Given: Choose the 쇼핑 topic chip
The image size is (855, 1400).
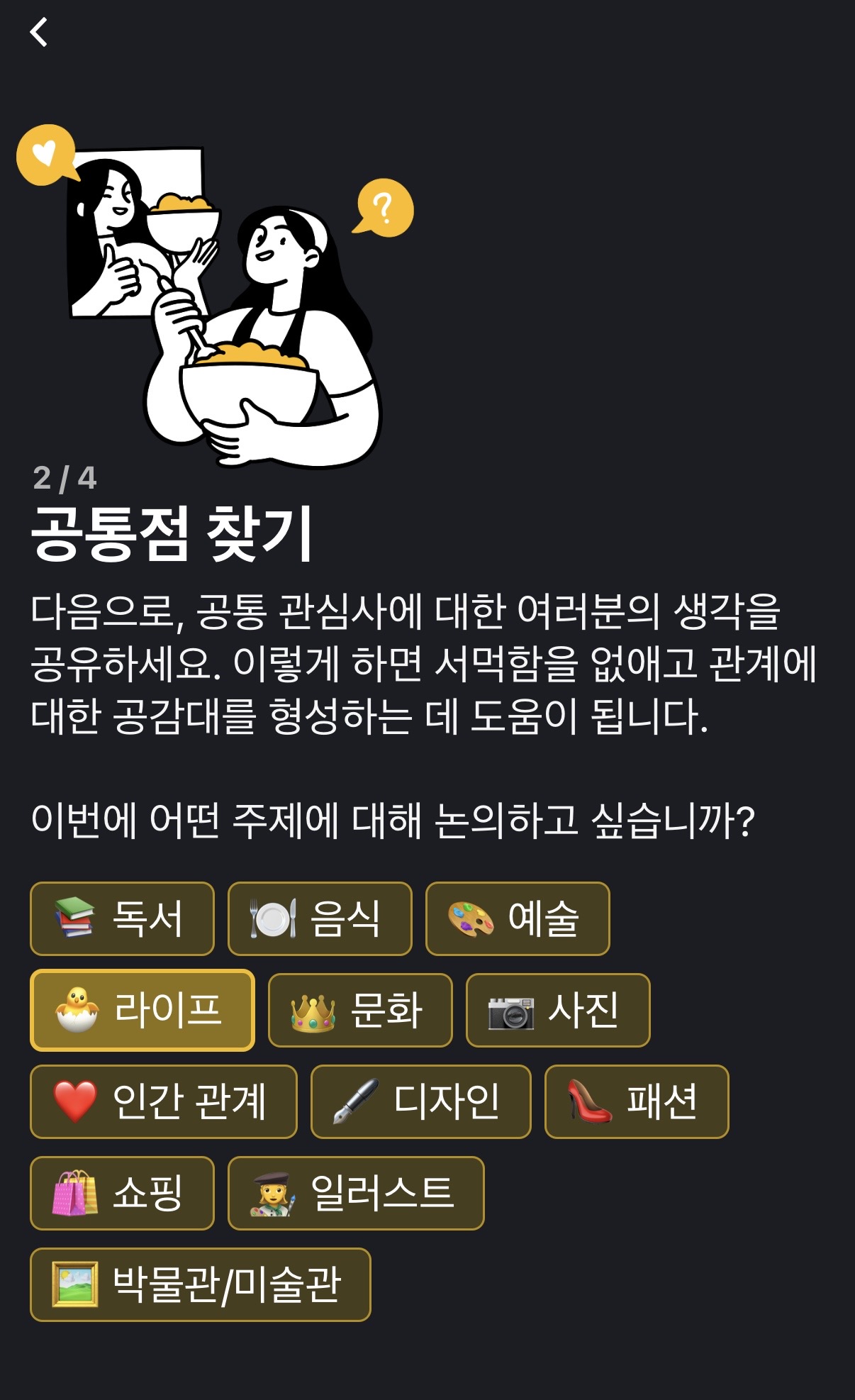Looking at the screenshot, I should (122, 1193).
